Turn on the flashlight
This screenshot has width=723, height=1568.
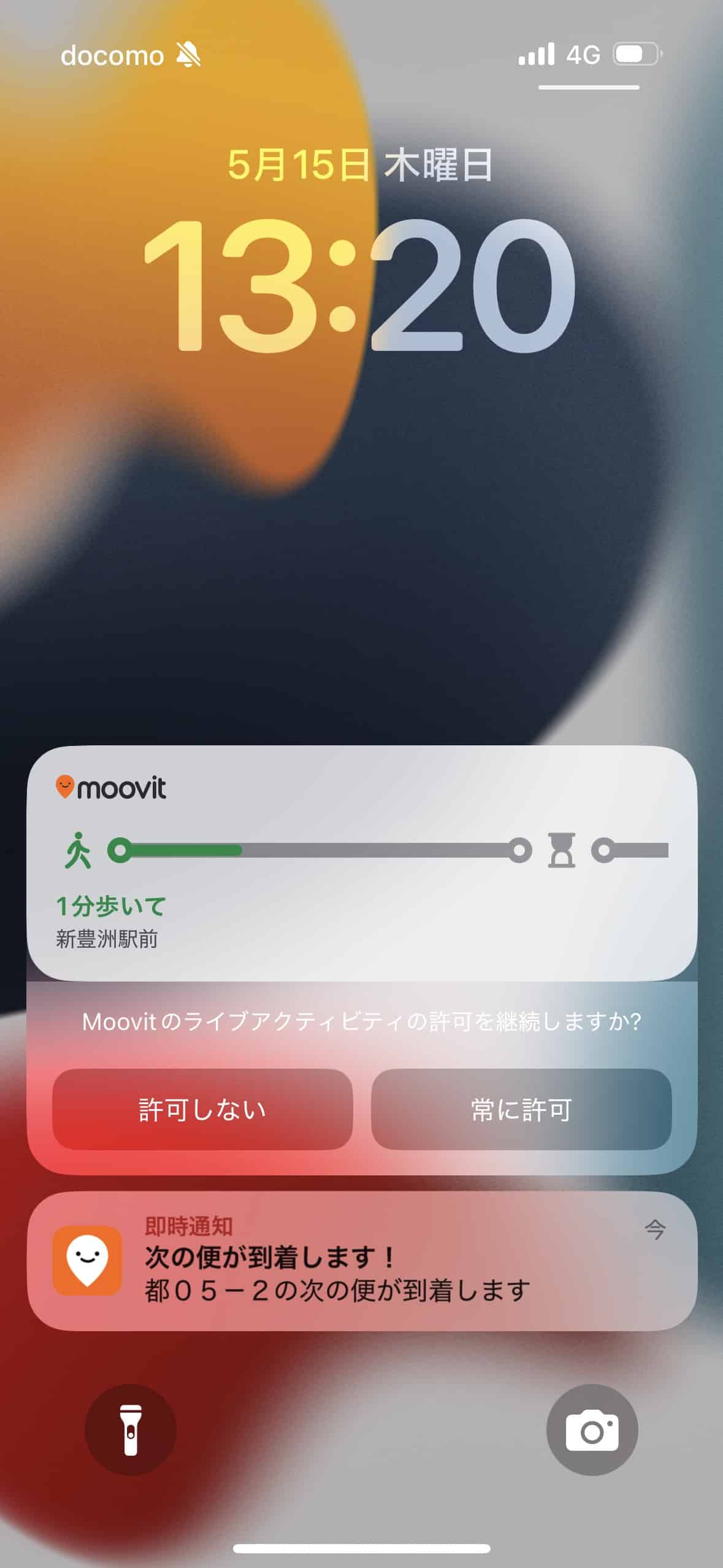(x=131, y=1430)
